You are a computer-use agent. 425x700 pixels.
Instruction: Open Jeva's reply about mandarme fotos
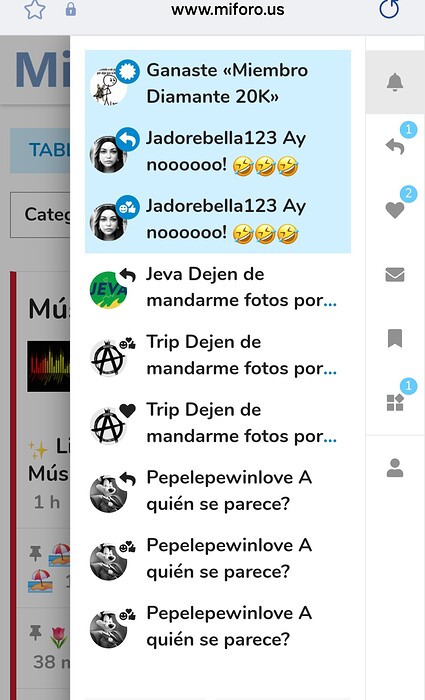click(218, 287)
